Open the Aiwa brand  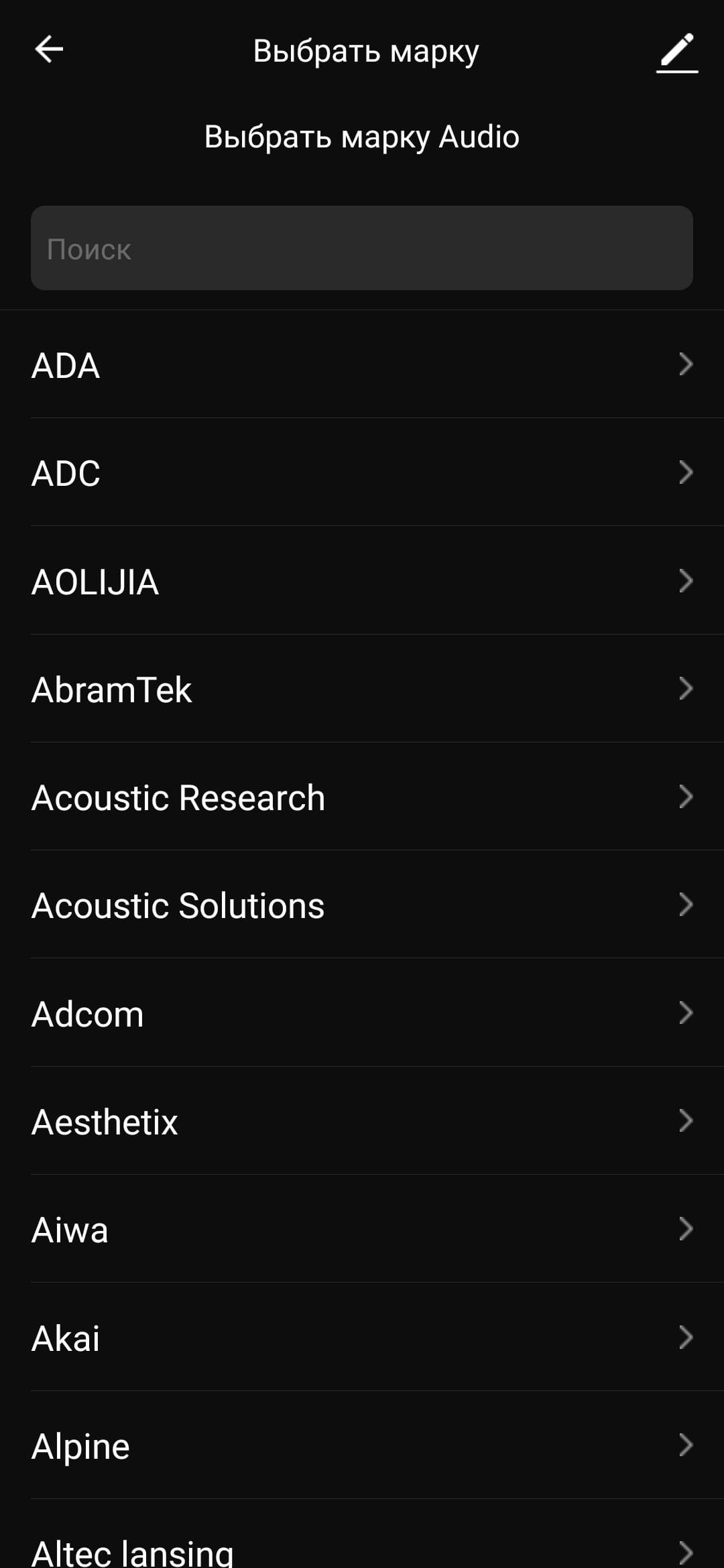coord(362,1230)
